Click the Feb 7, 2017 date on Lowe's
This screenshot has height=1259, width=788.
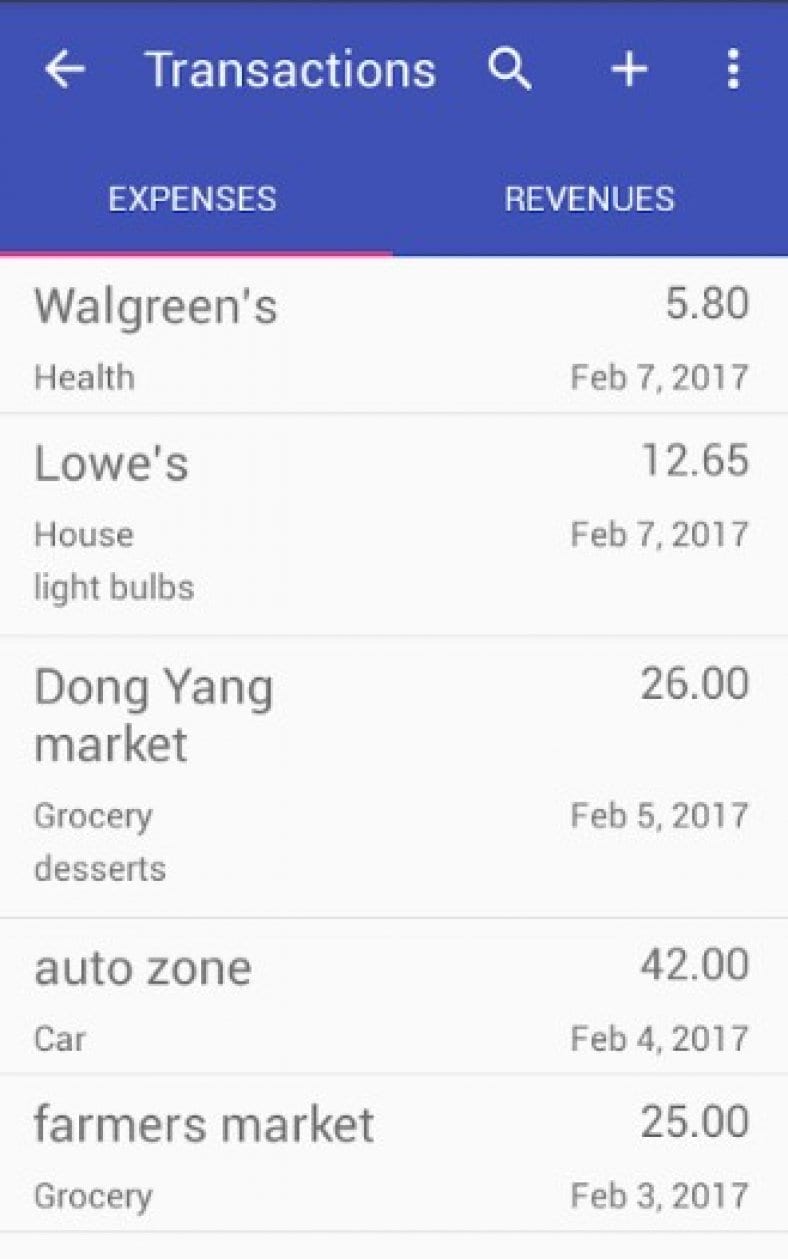[661, 533]
